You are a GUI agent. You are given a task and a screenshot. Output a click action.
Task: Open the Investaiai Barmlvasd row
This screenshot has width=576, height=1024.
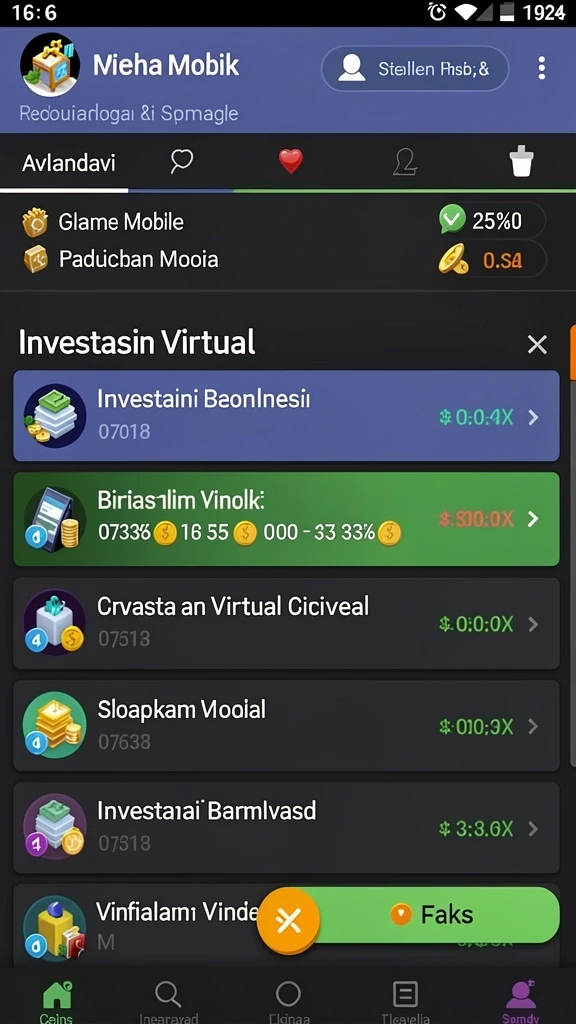[286, 827]
